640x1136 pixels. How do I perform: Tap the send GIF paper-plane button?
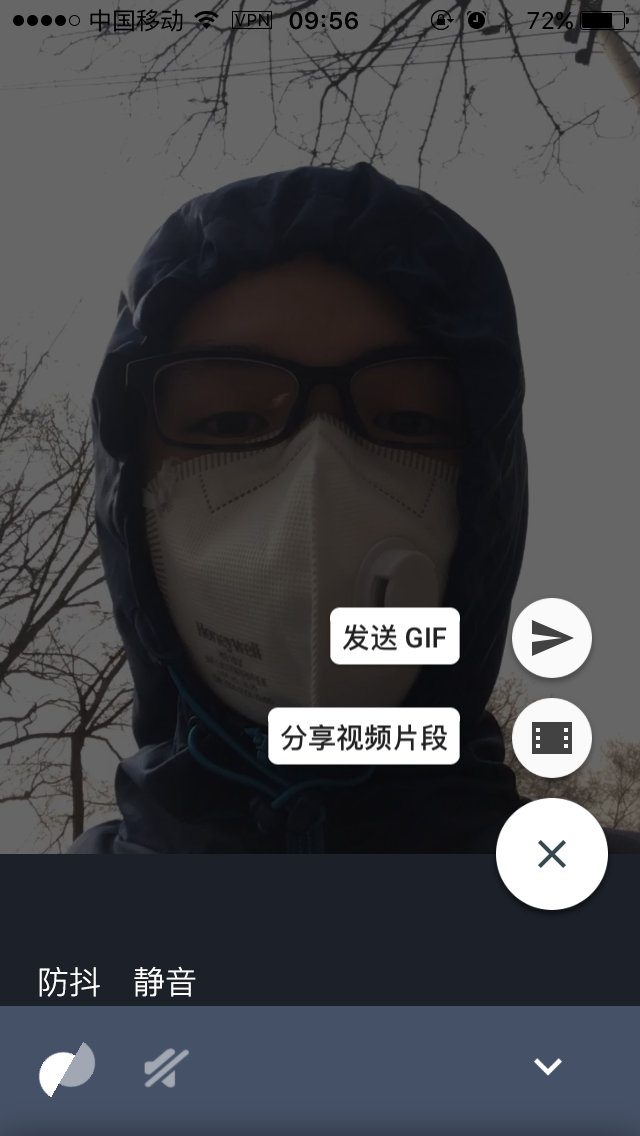pyautogui.click(x=552, y=638)
